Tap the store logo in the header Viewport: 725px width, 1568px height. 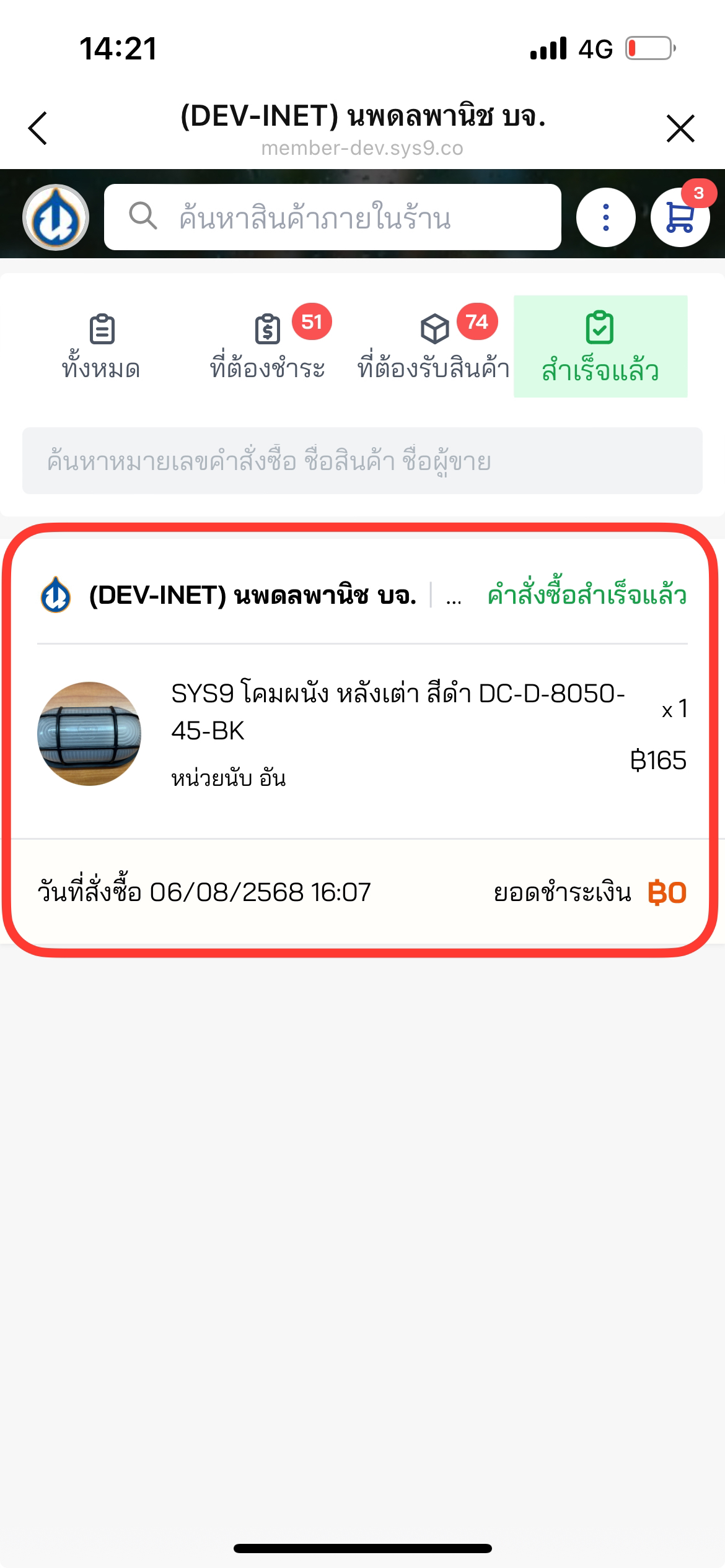tap(56, 217)
